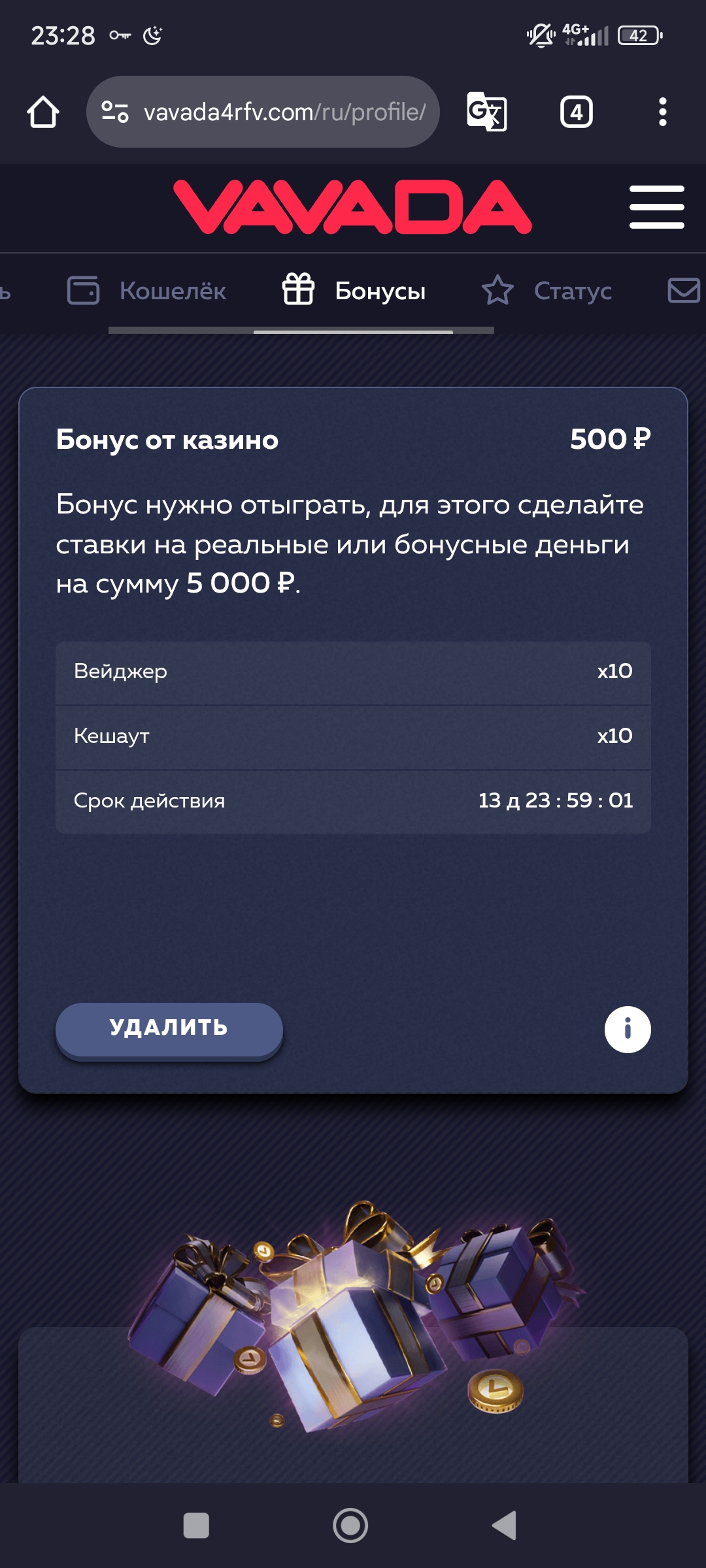Open the browser tab switcher
Viewport: 706px width, 1568px height.
(x=576, y=112)
